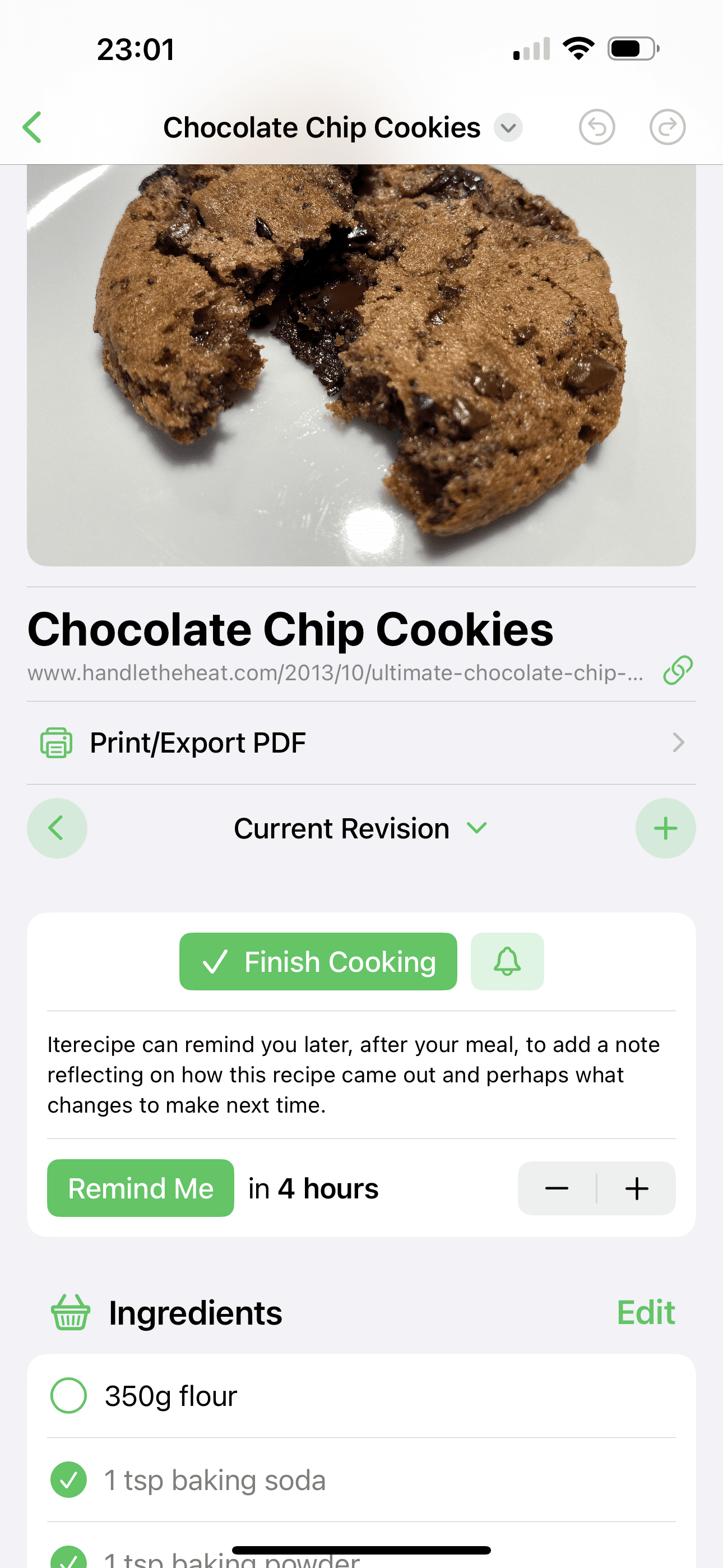
Task: Tap the printer icon for Print/Export PDF
Action: (57, 742)
